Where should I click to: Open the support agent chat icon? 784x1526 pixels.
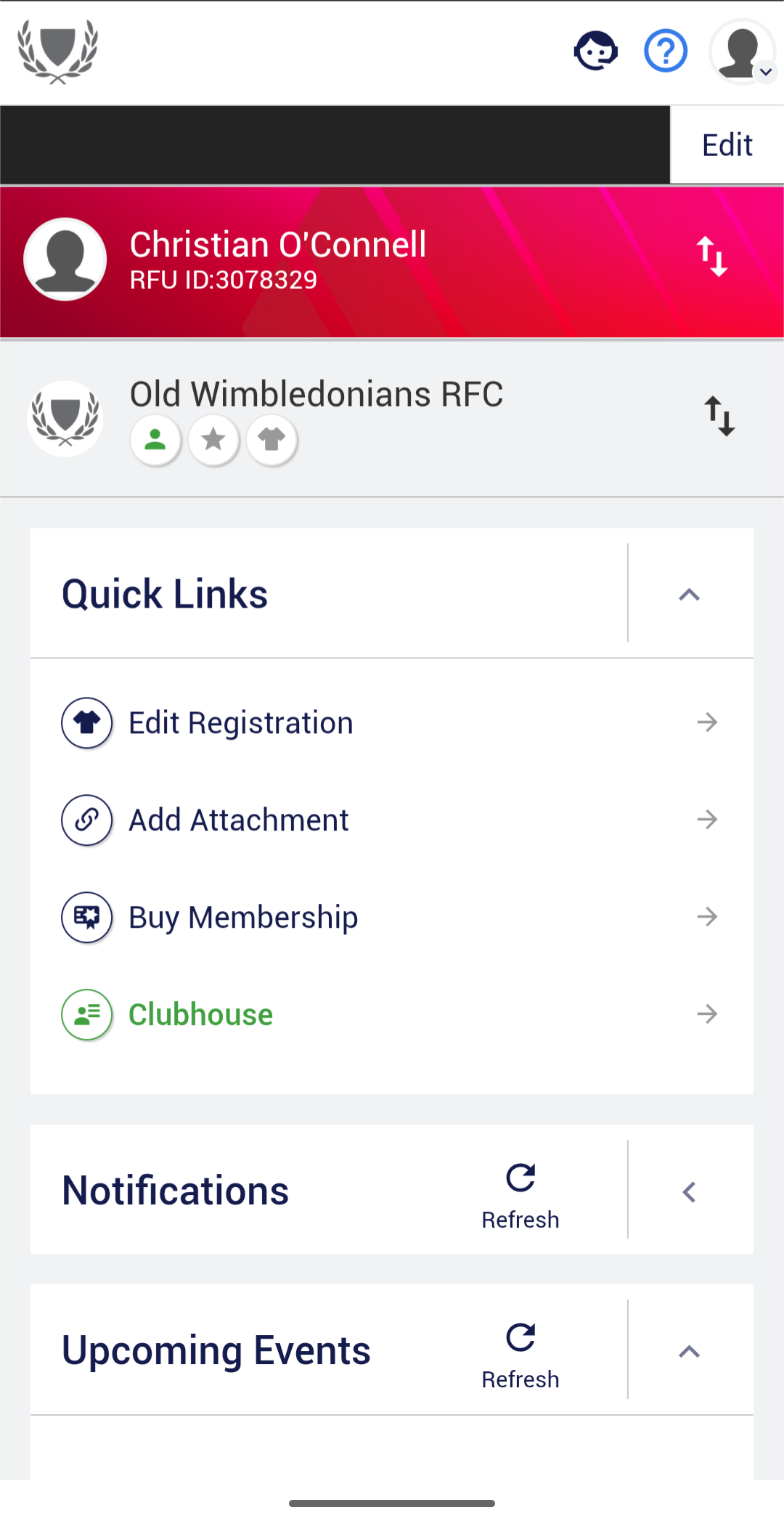[x=596, y=52]
